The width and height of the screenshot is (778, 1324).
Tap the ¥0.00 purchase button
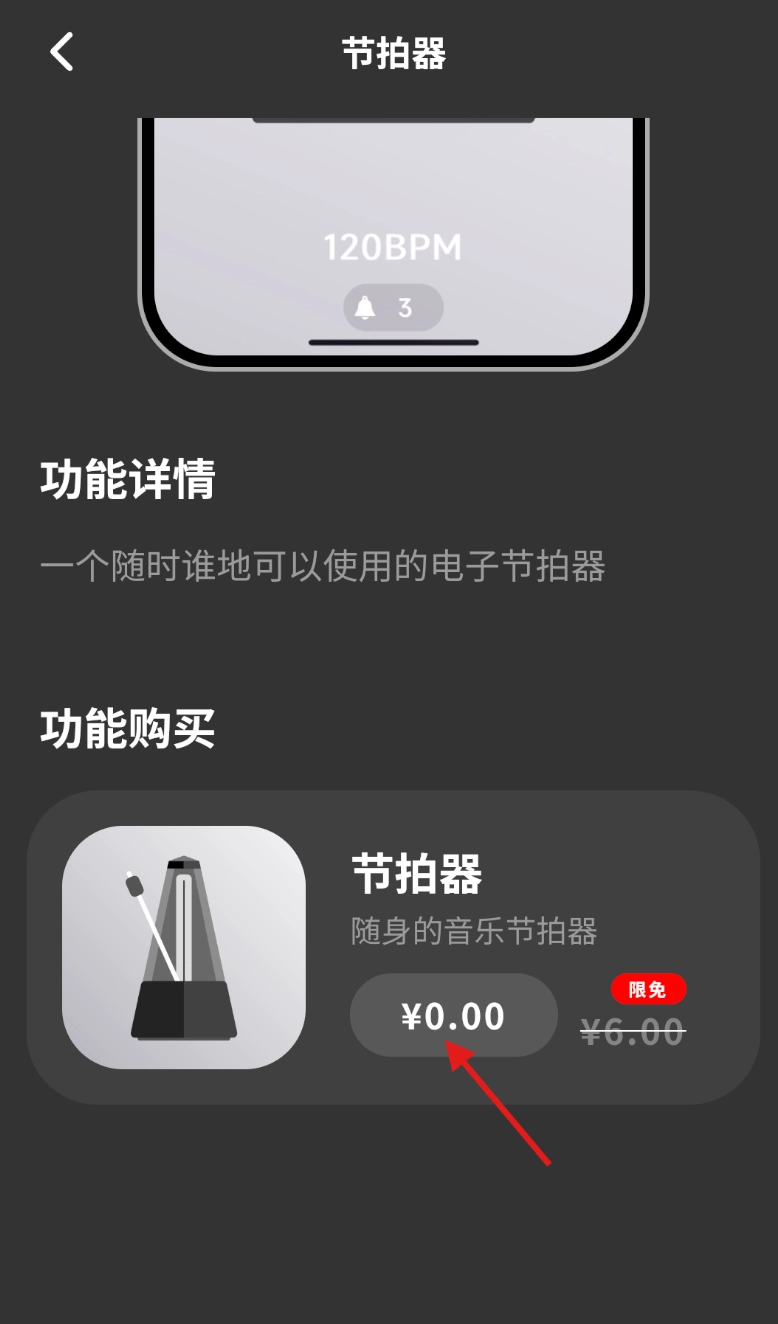[453, 1016]
